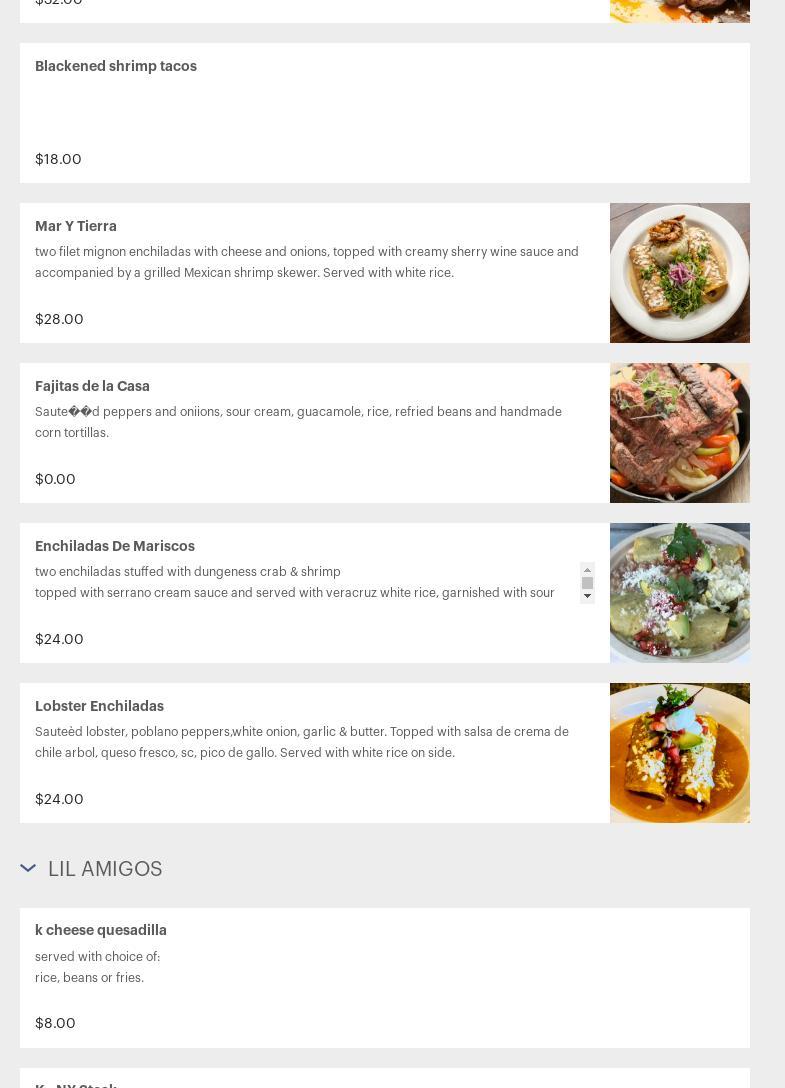Collapse the LIL AMIGOS section
Viewport: 785px width, 1088px height.
[x=28, y=869]
